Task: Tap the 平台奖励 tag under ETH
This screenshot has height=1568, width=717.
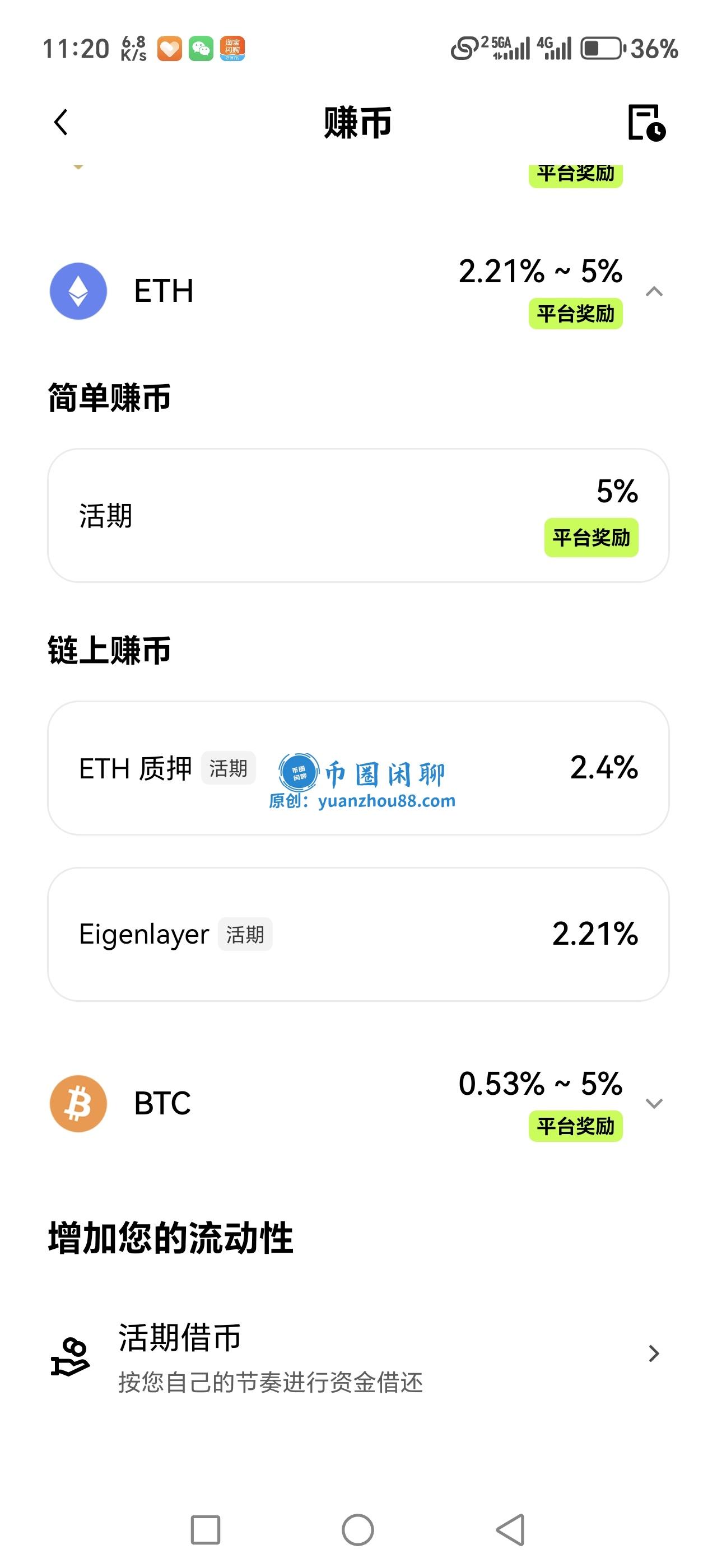Action: (x=575, y=314)
